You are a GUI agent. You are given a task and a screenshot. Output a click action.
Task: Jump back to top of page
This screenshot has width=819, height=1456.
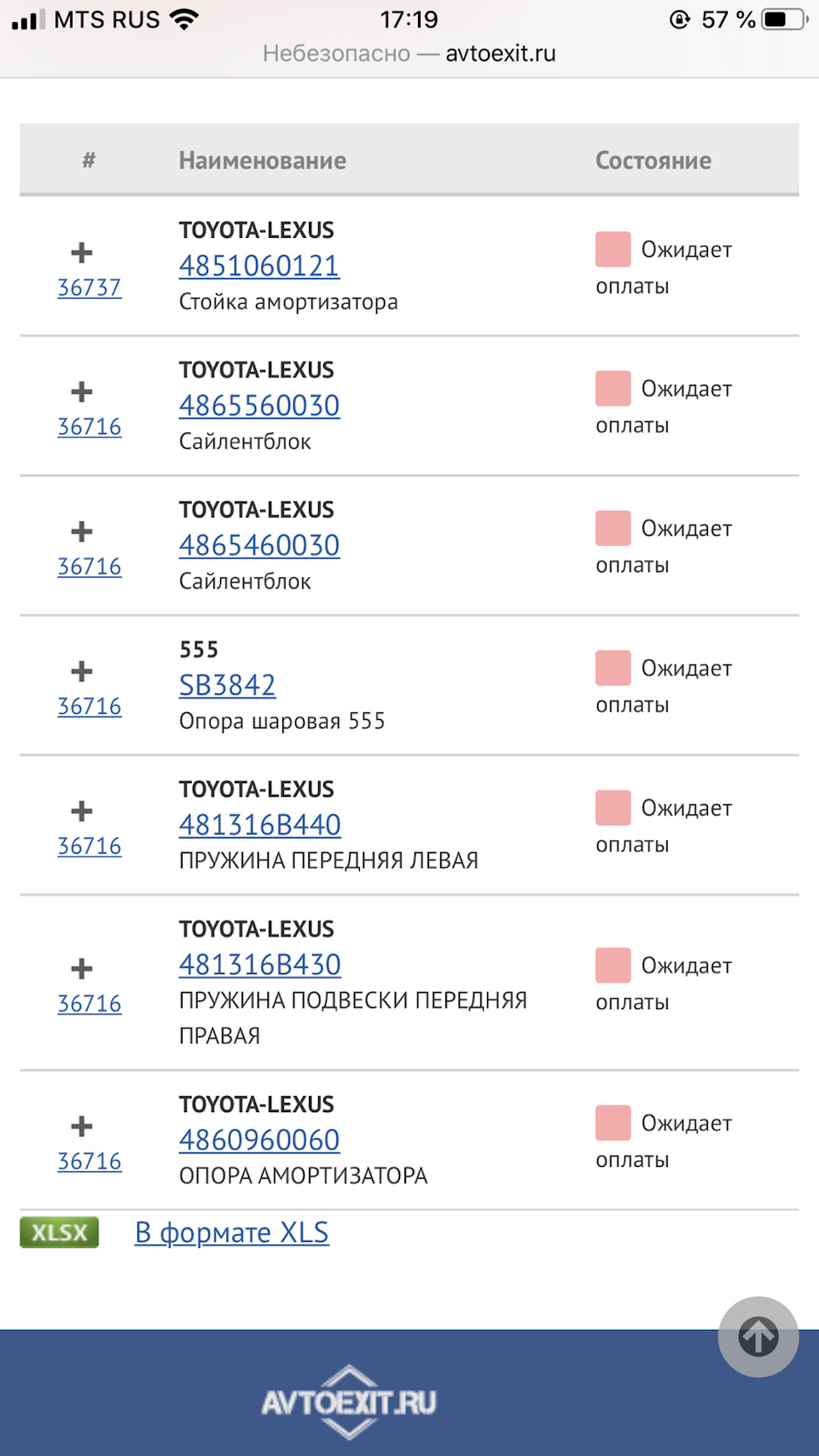[x=758, y=1337]
